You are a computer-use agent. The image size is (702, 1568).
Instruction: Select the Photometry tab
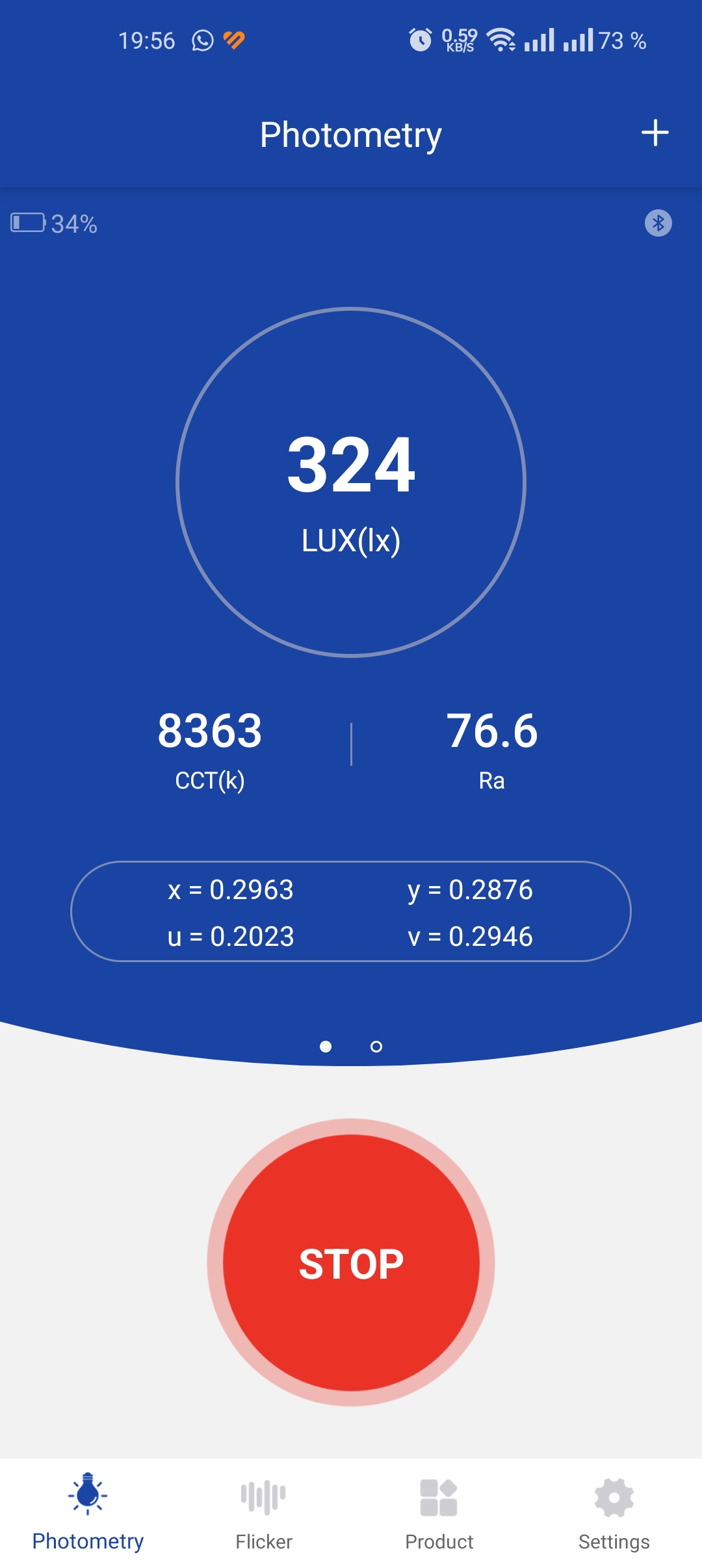(x=88, y=1512)
